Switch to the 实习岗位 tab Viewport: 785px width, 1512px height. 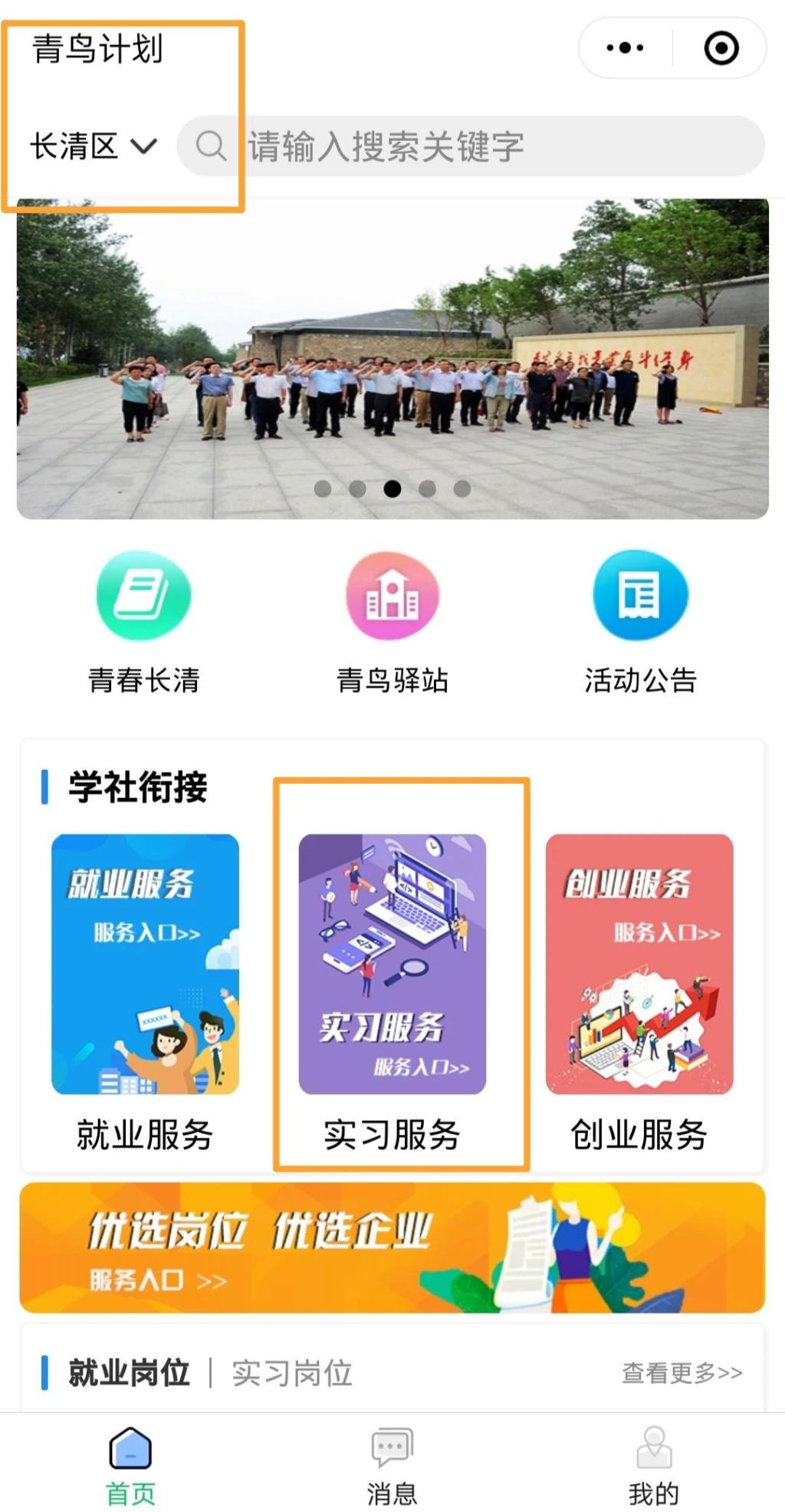[x=292, y=1373]
